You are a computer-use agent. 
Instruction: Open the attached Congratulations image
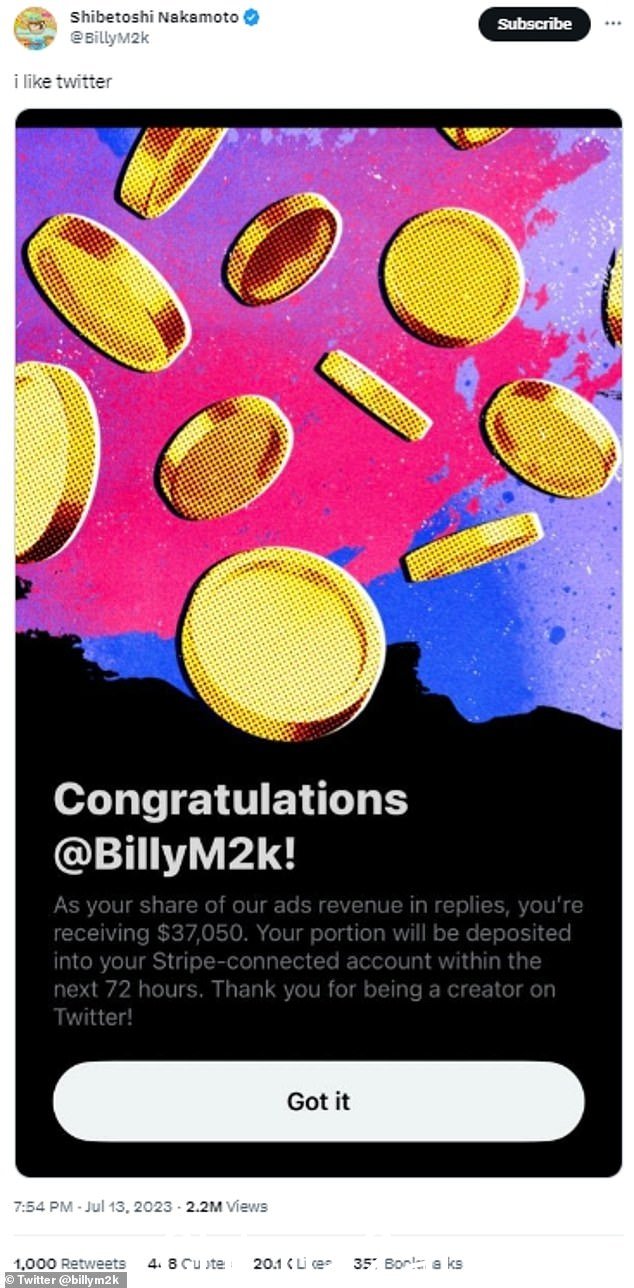(318, 500)
